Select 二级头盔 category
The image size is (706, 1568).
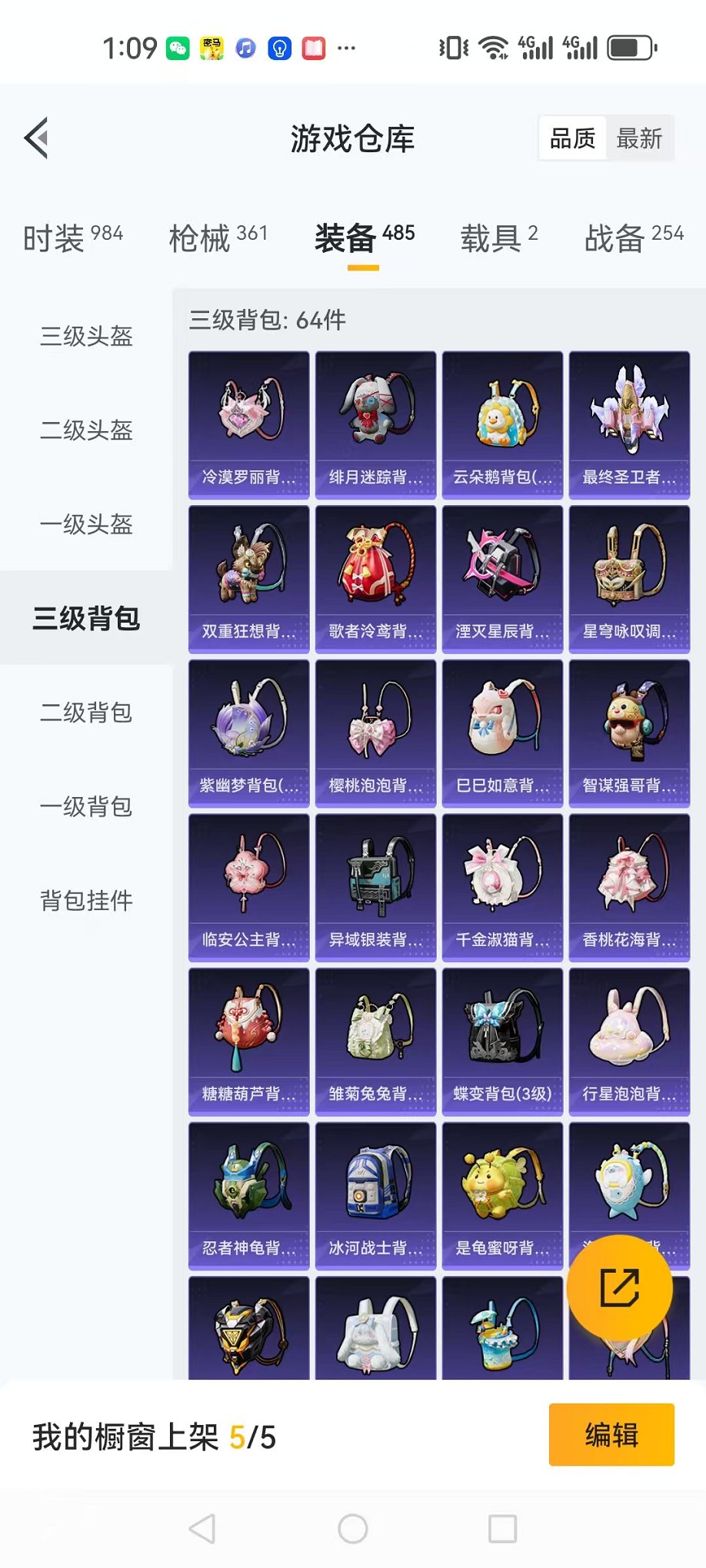tap(86, 430)
